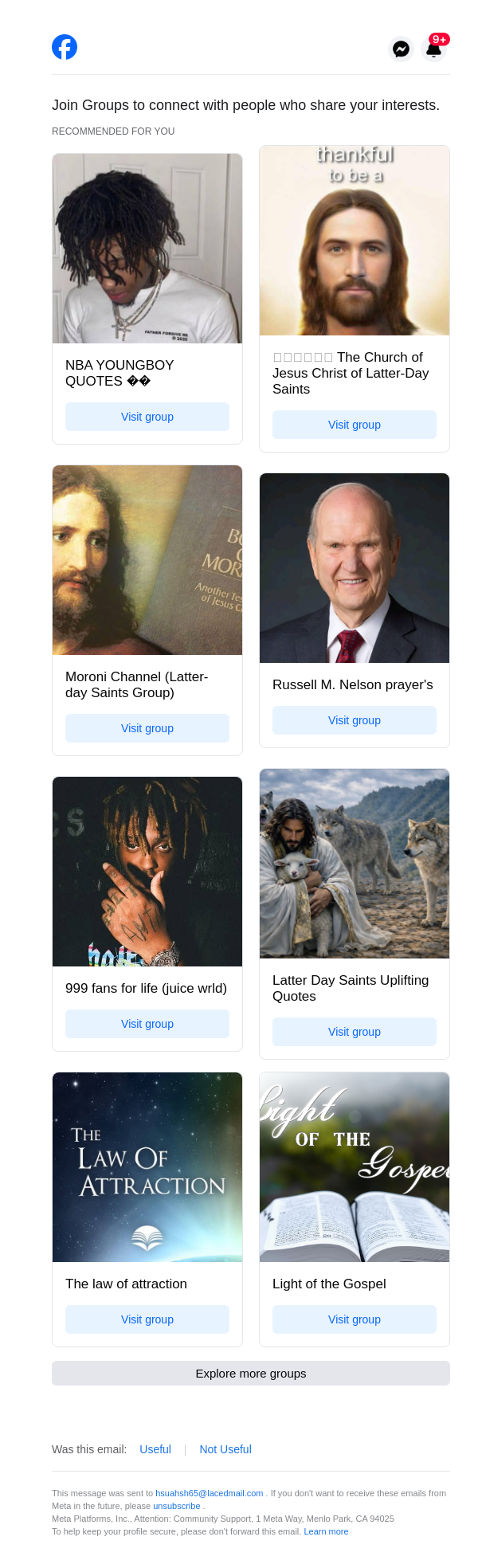Tap the hsuahsh65@lacedmail.com address link
This screenshot has width=478, height=1568.
click(x=209, y=1493)
